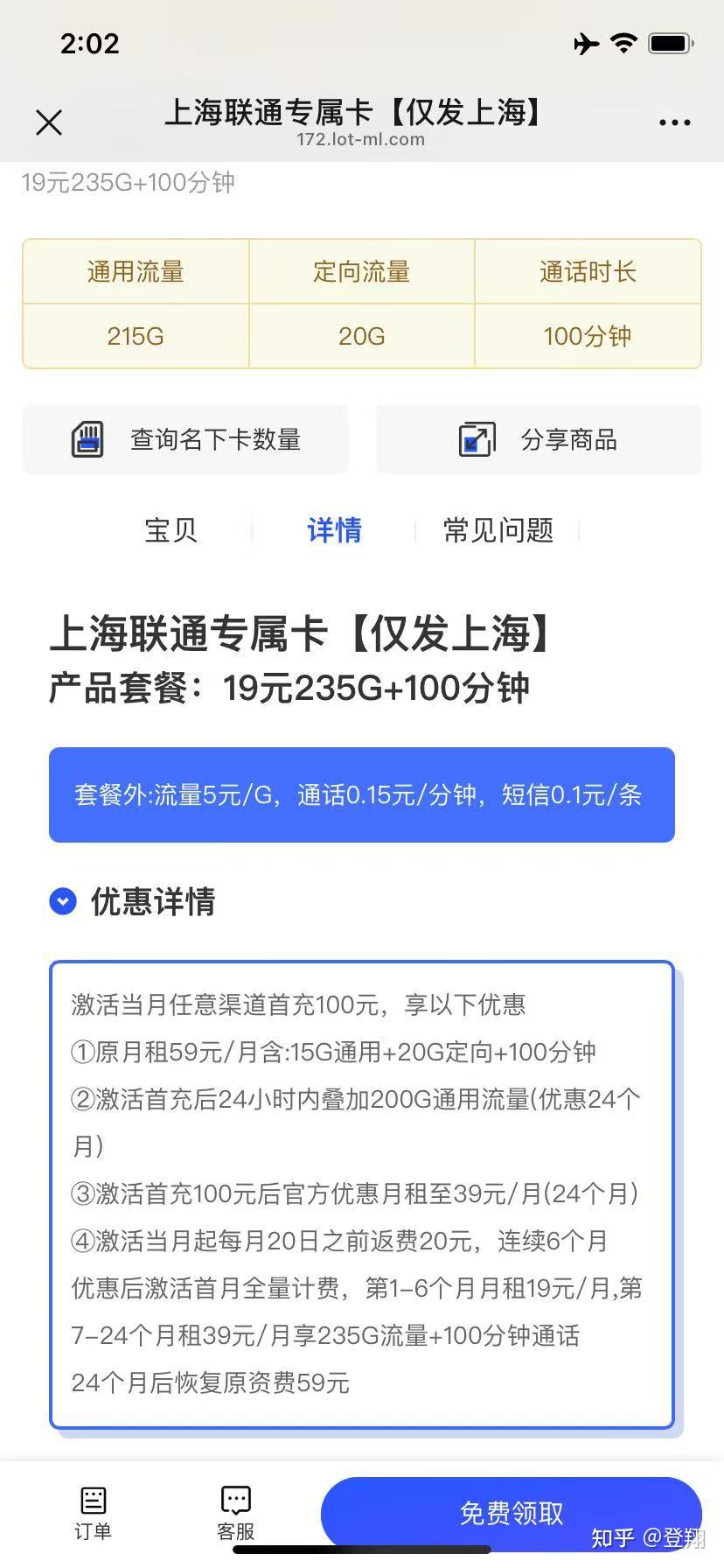
Task: Open the 常见问题 tab
Action: (497, 529)
